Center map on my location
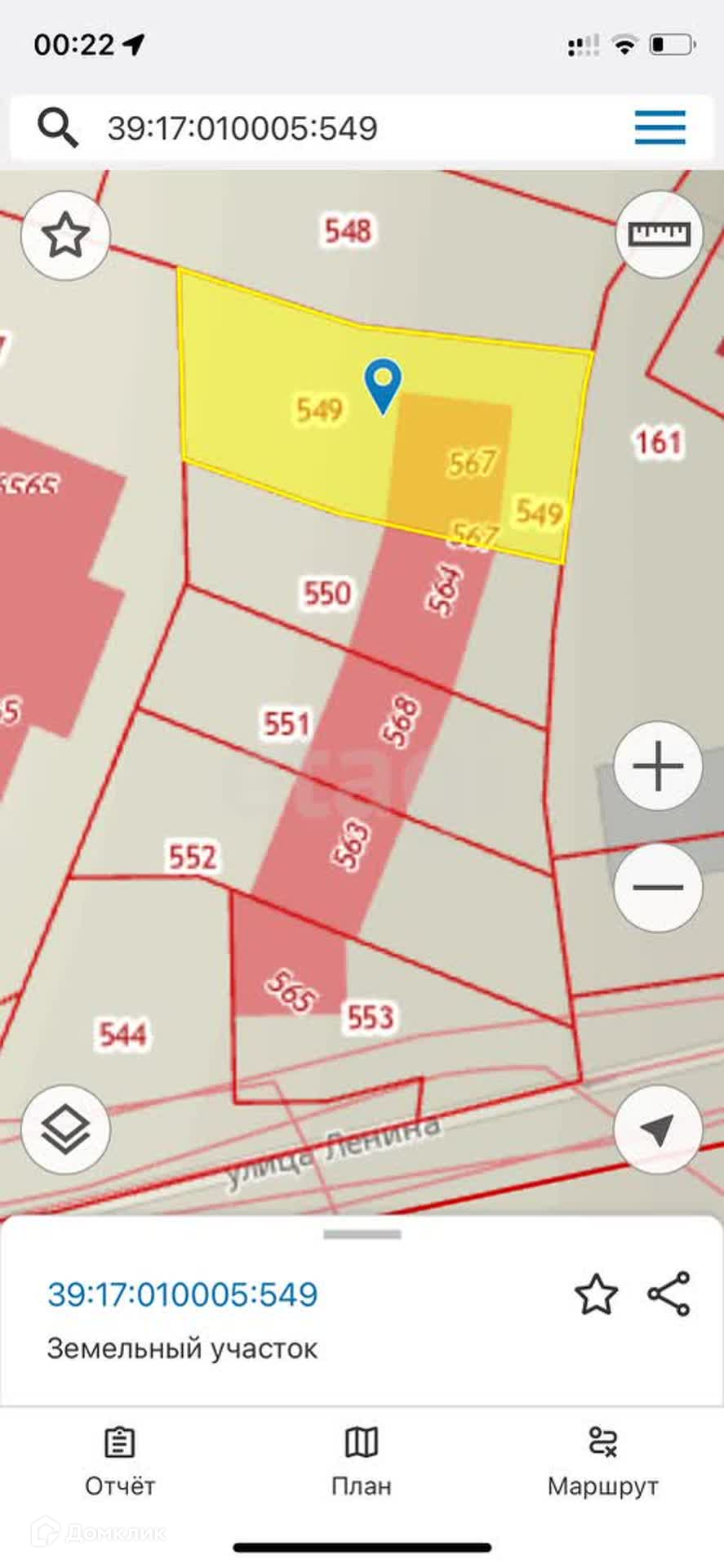 658,1129
